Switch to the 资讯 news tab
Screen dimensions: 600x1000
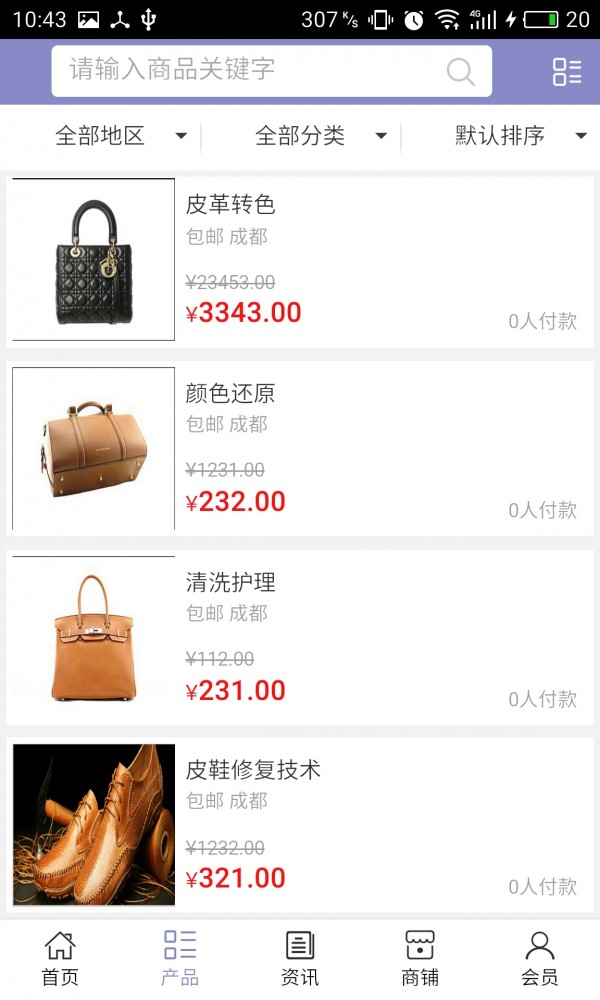tap(300, 958)
